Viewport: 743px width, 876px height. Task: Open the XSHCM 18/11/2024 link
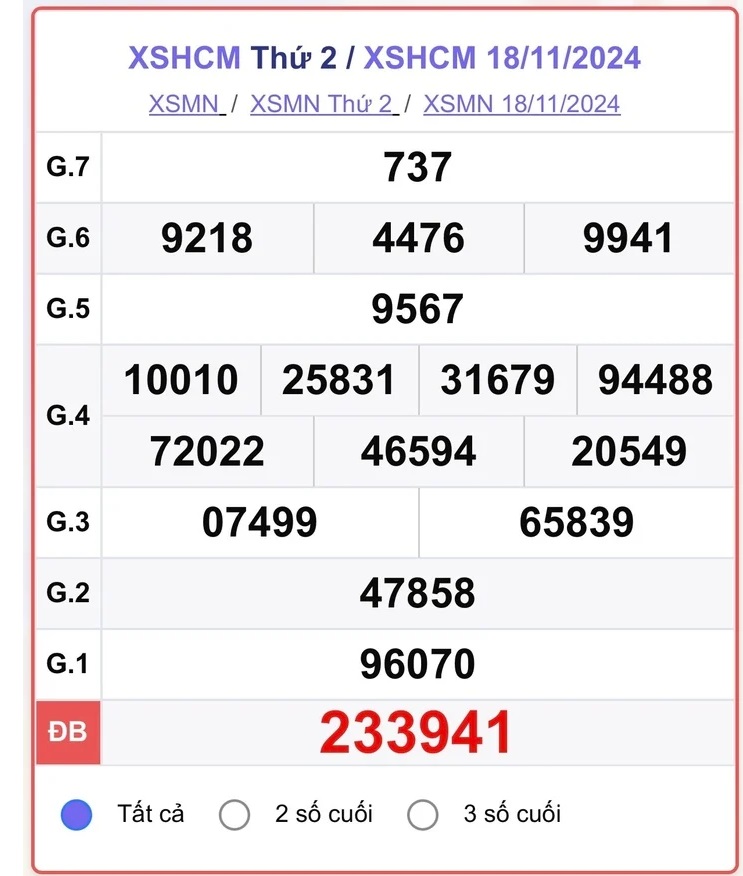tap(501, 58)
